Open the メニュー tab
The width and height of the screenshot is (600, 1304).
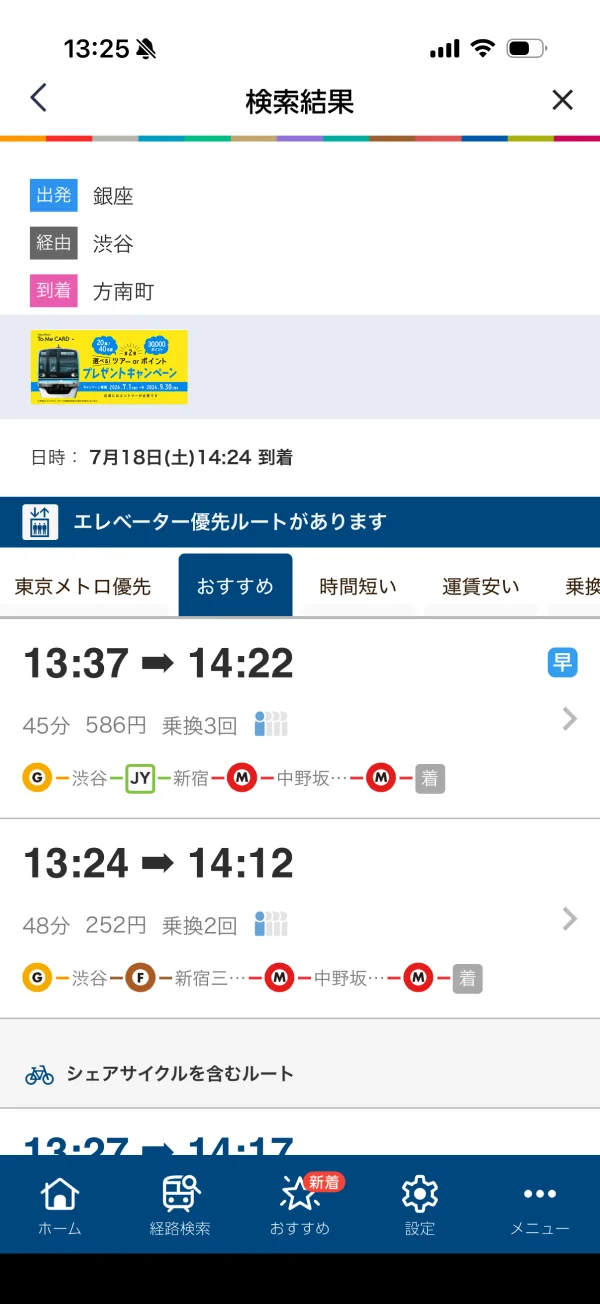point(540,1205)
